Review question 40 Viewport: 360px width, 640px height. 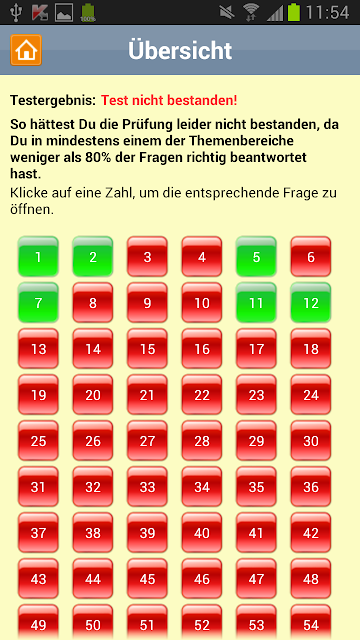pyautogui.click(x=202, y=533)
